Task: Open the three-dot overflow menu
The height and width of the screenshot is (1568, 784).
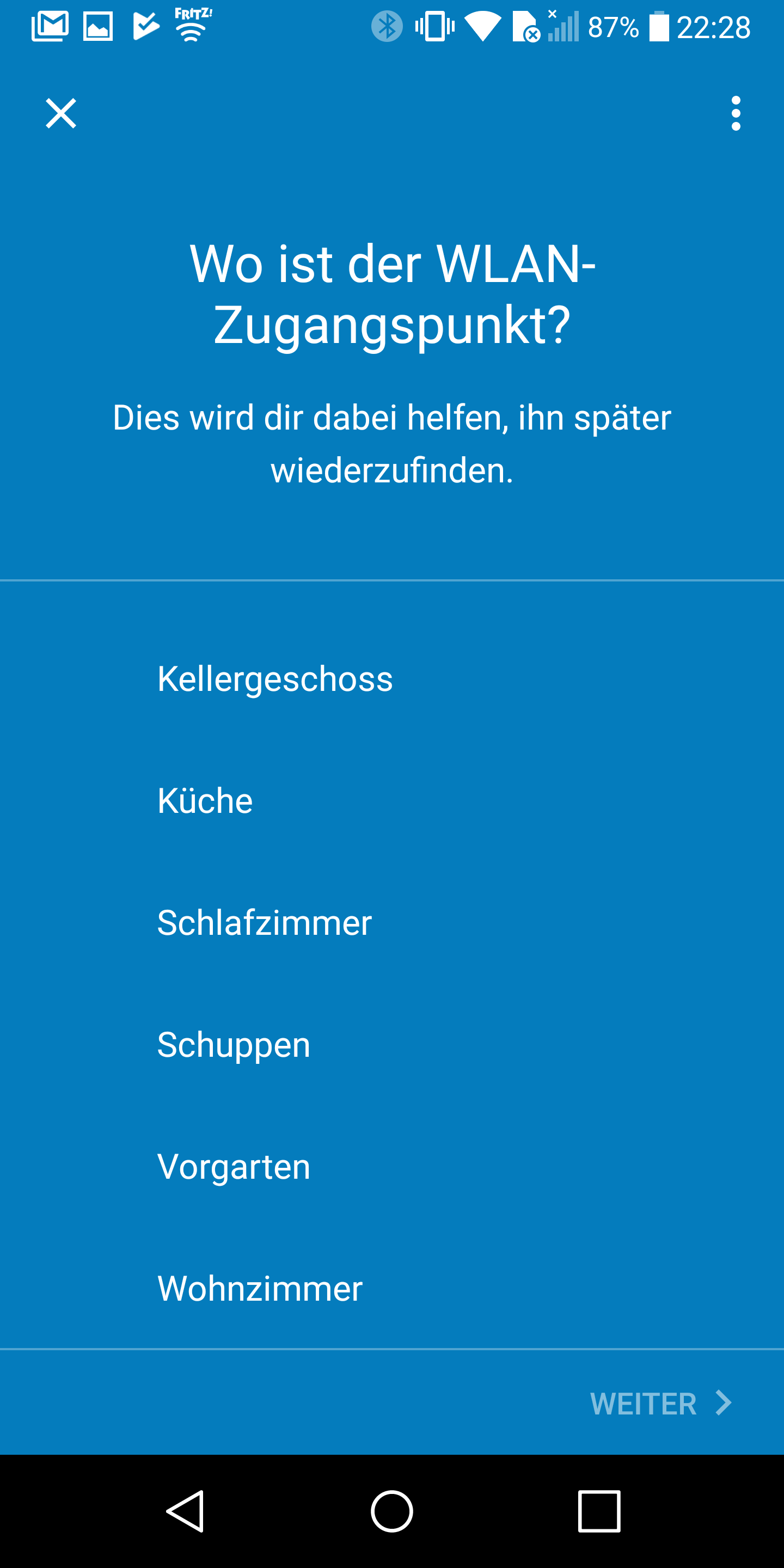Action: point(736,113)
